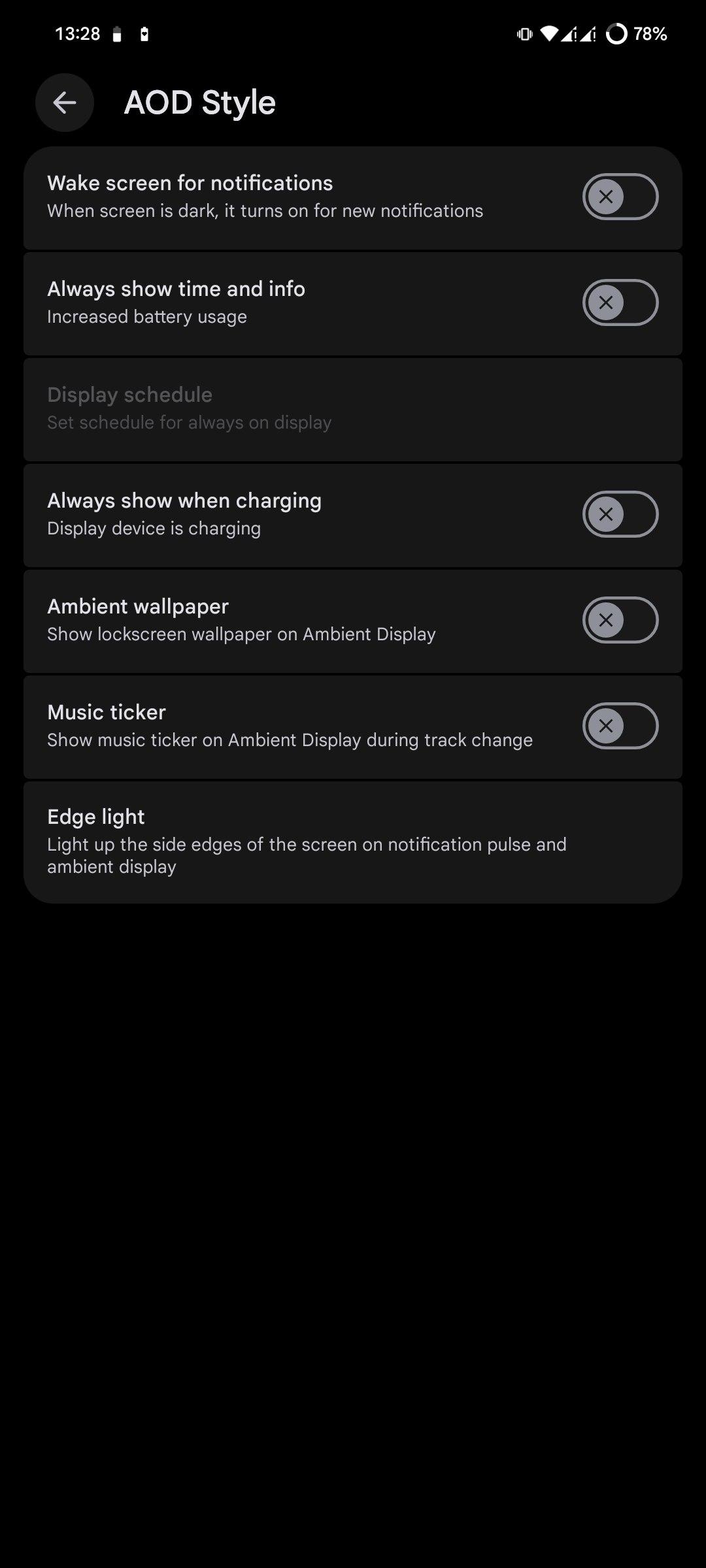The width and height of the screenshot is (706, 1568).
Task: Enable Ambient wallpaper switch
Action: (x=620, y=620)
